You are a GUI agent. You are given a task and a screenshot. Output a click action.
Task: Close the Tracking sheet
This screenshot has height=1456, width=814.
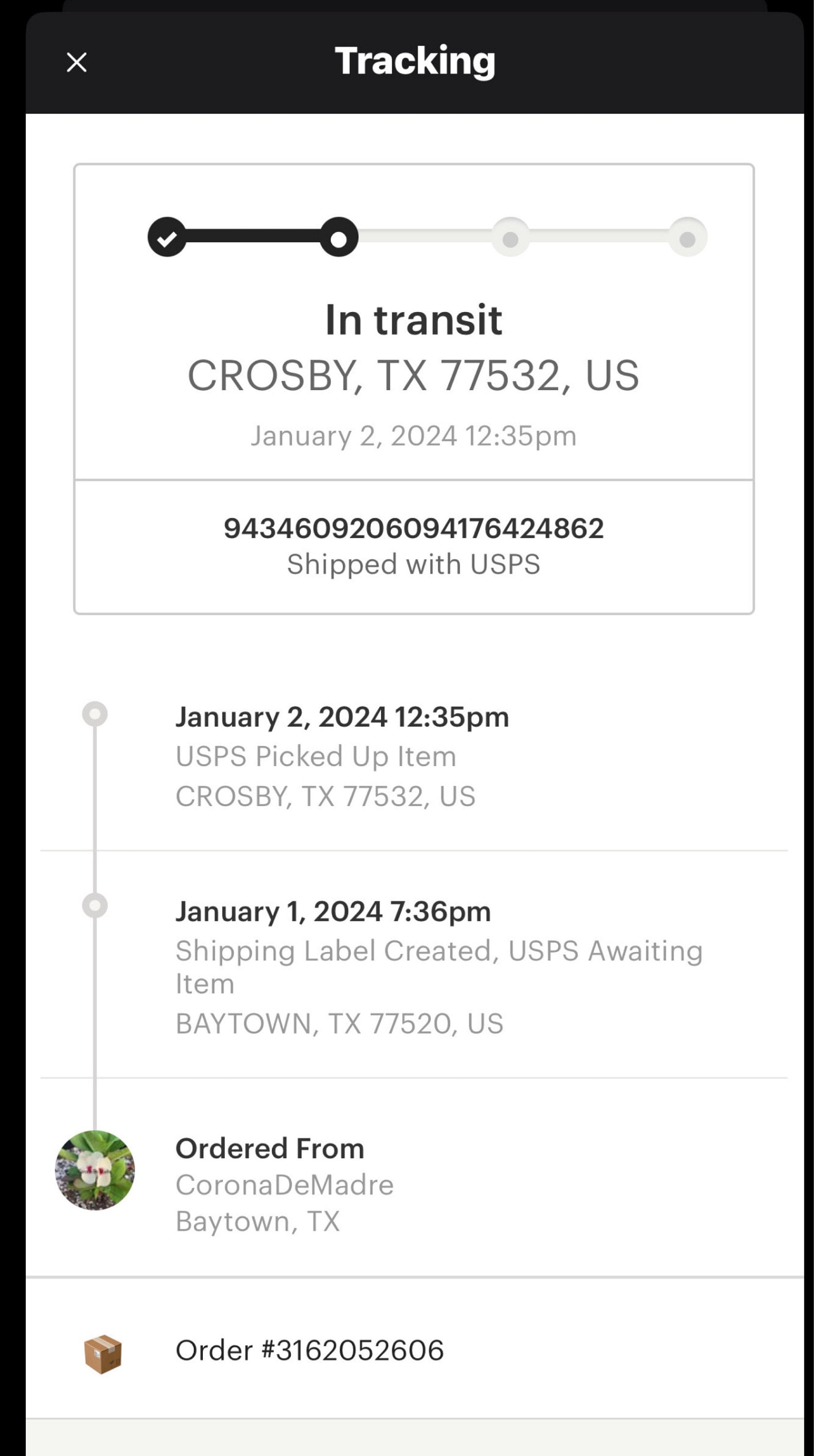[76, 62]
